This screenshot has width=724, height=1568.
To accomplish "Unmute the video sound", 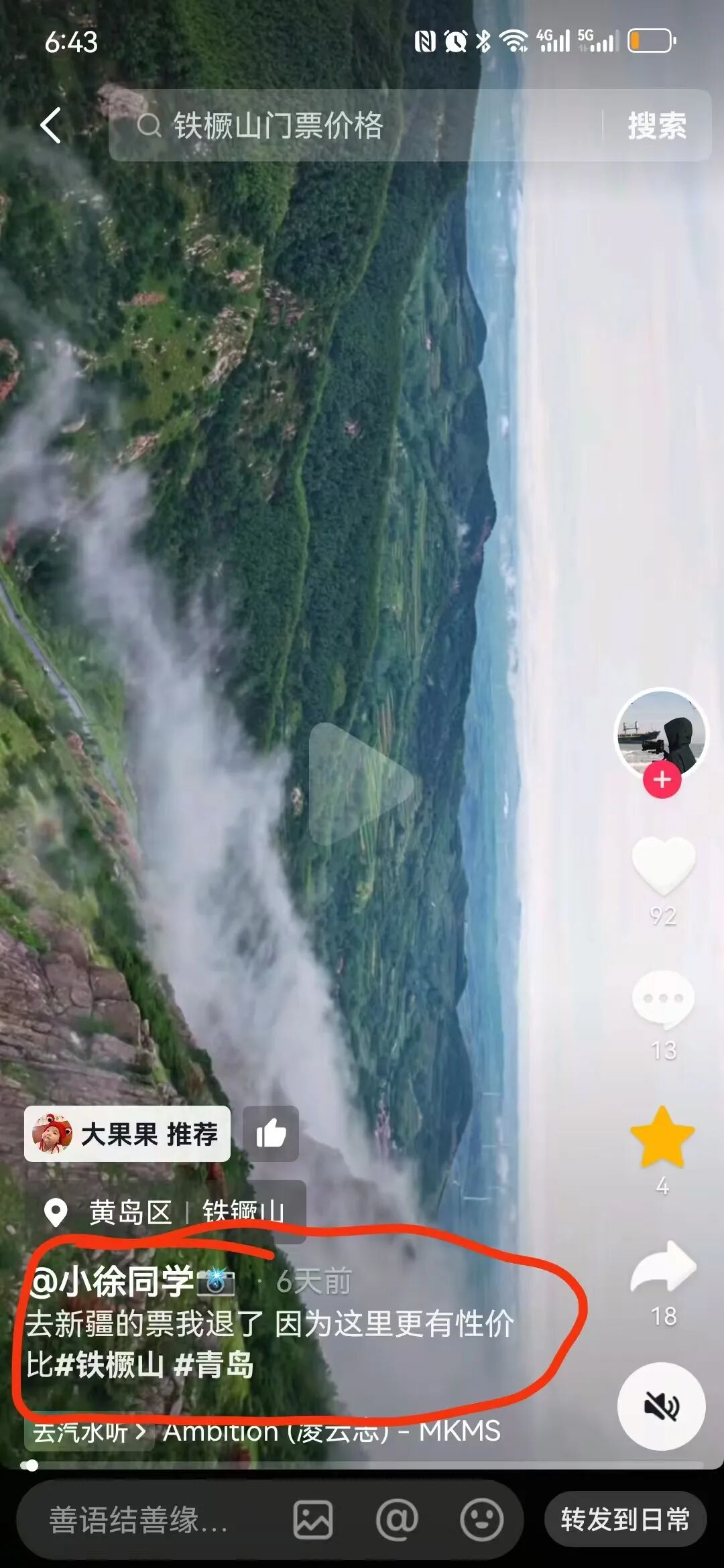I will (661, 1406).
